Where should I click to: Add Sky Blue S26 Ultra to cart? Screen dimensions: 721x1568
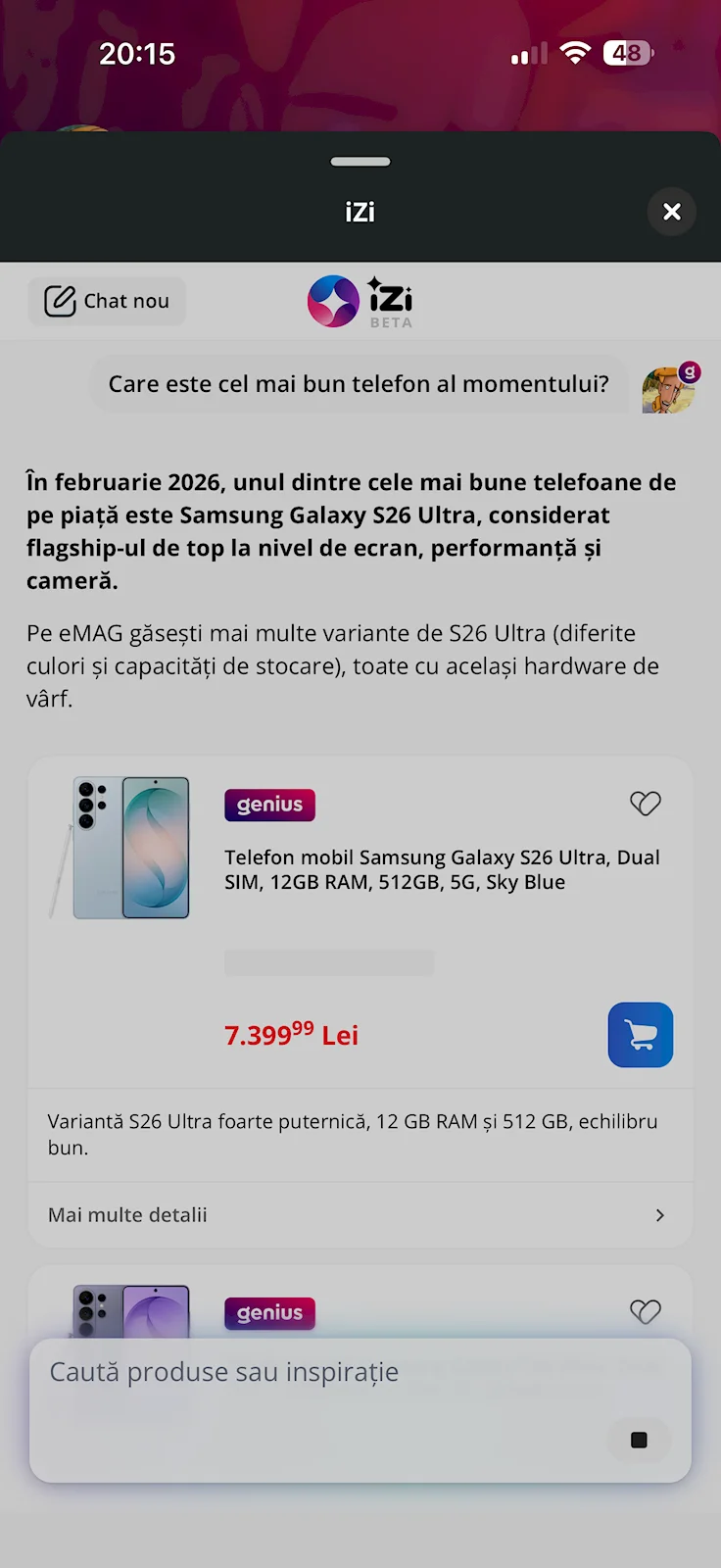point(640,1035)
